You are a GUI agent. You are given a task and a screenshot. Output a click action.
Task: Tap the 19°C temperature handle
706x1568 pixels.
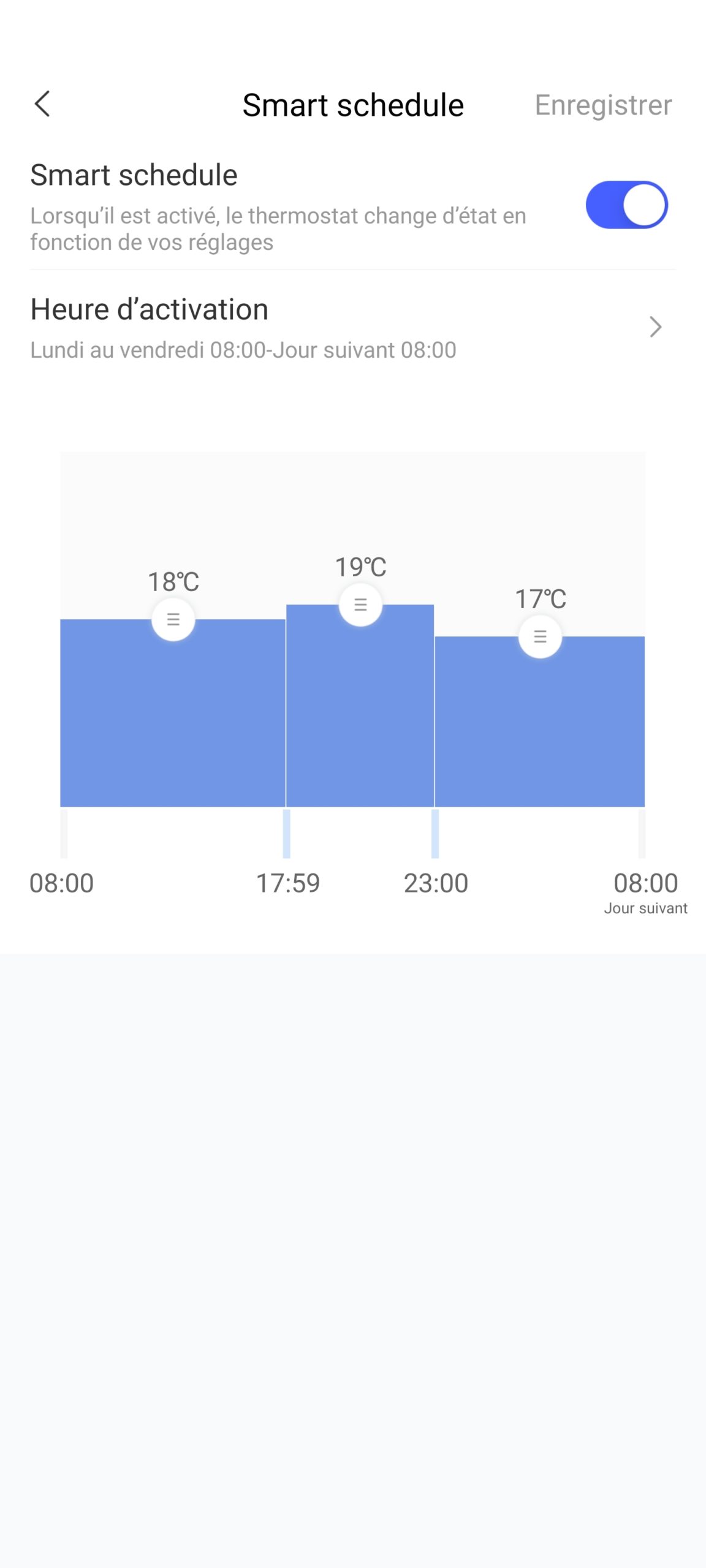click(360, 605)
